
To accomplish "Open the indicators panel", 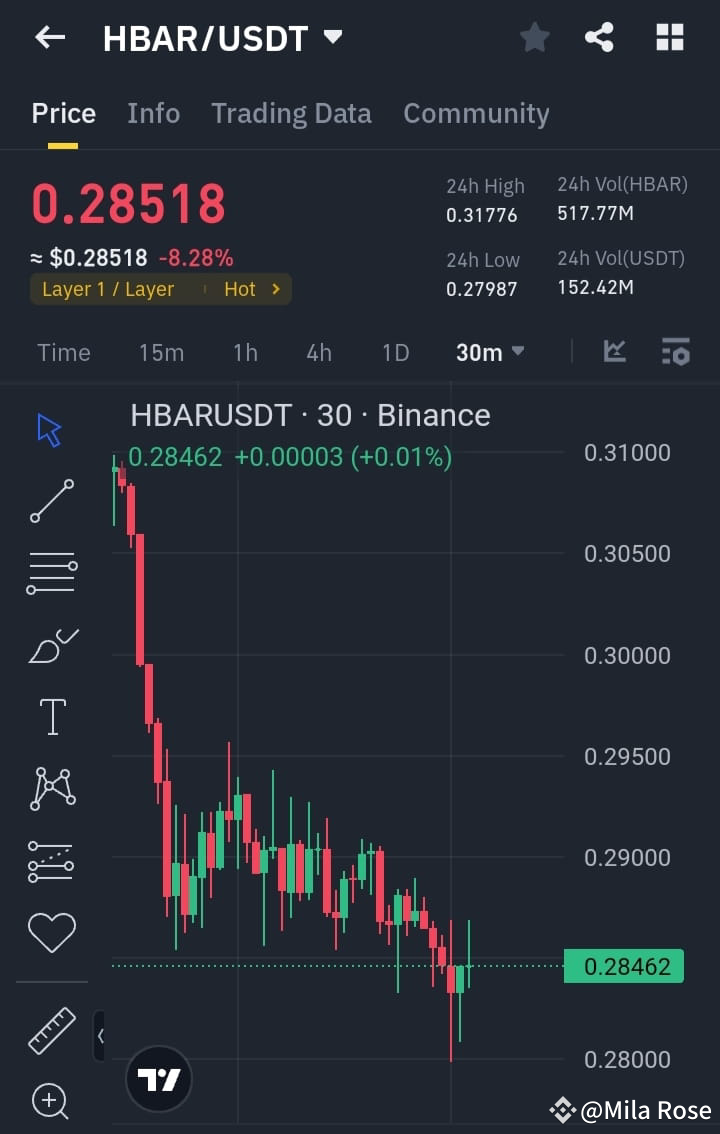I will 615,352.
